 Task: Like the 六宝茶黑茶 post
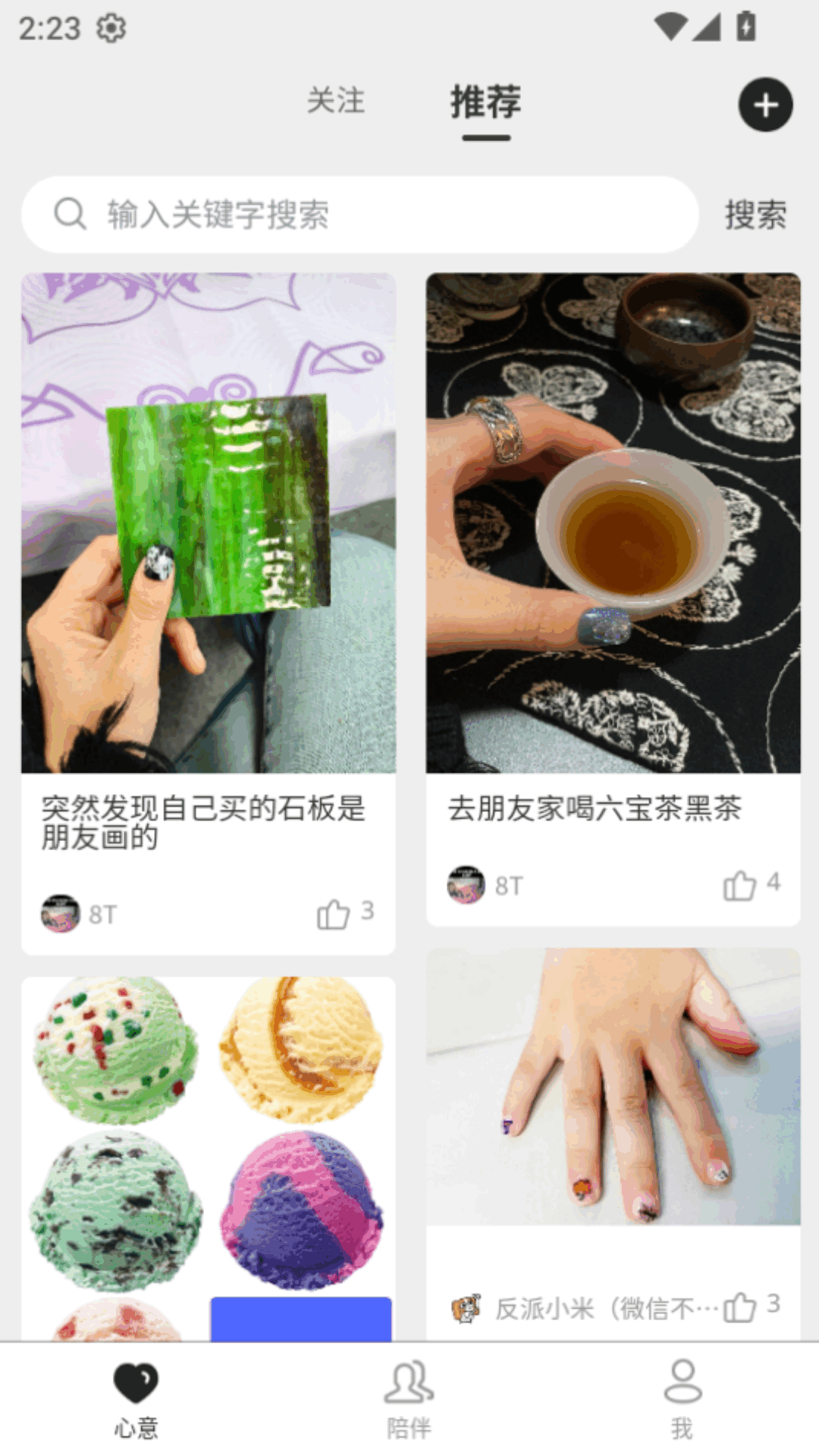[x=740, y=885]
